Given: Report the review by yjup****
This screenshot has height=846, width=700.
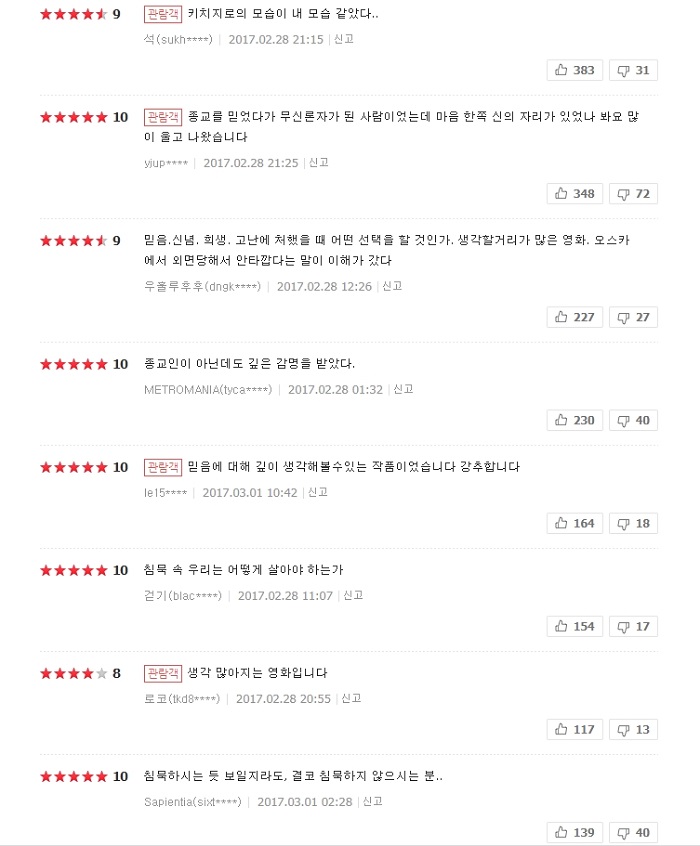Looking at the screenshot, I should coord(318,162).
